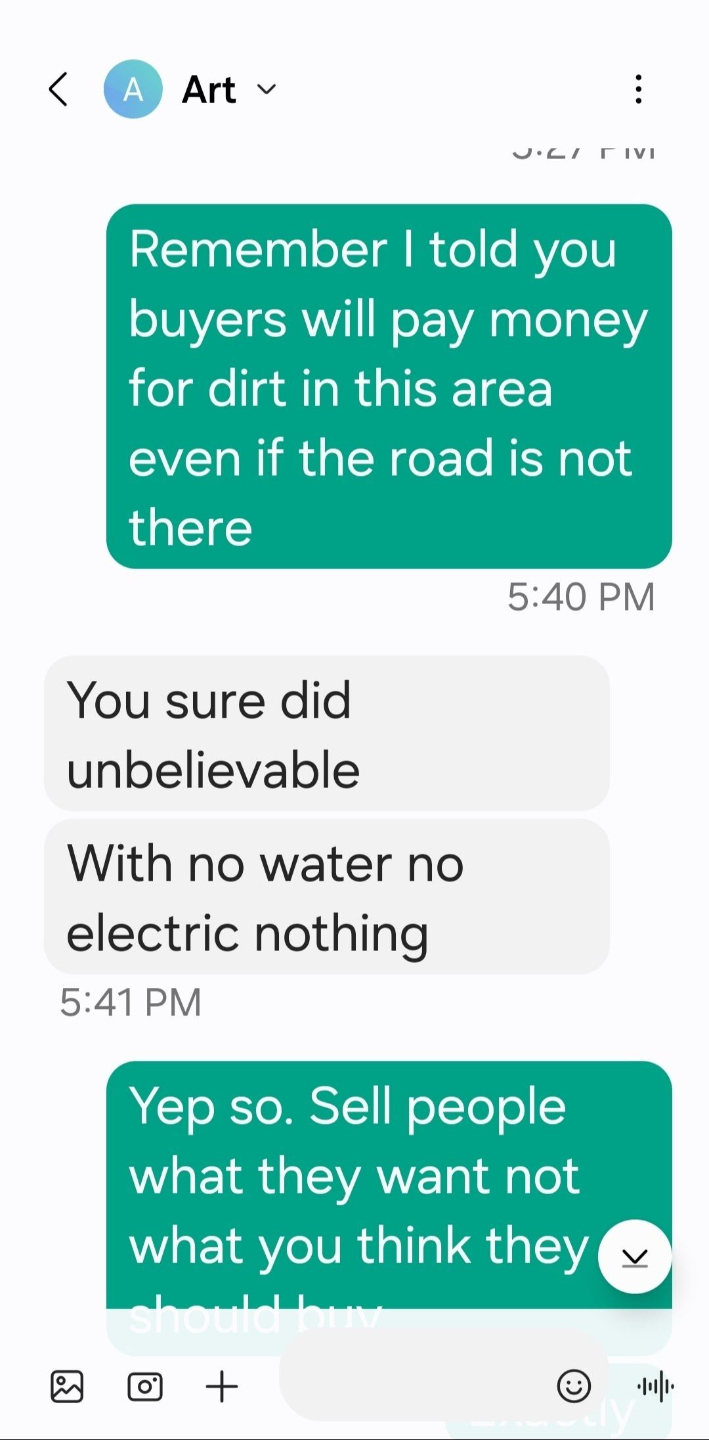Open the gallery image picker
709x1440 pixels.
67,1387
